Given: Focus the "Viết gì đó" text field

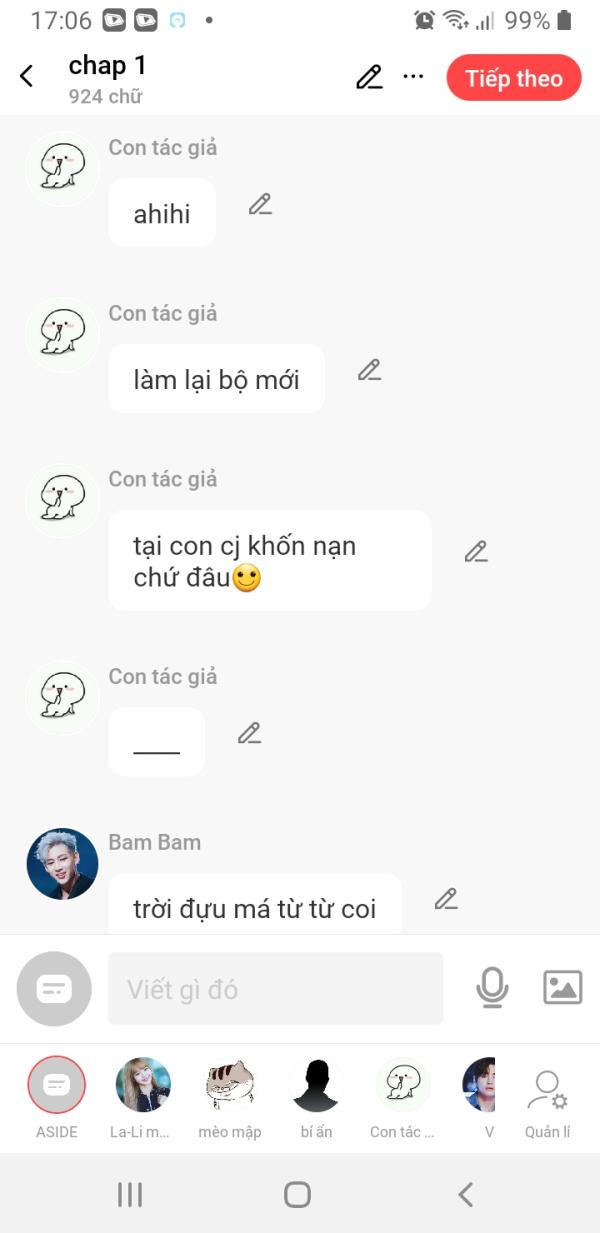Looking at the screenshot, I should (275, 988).
